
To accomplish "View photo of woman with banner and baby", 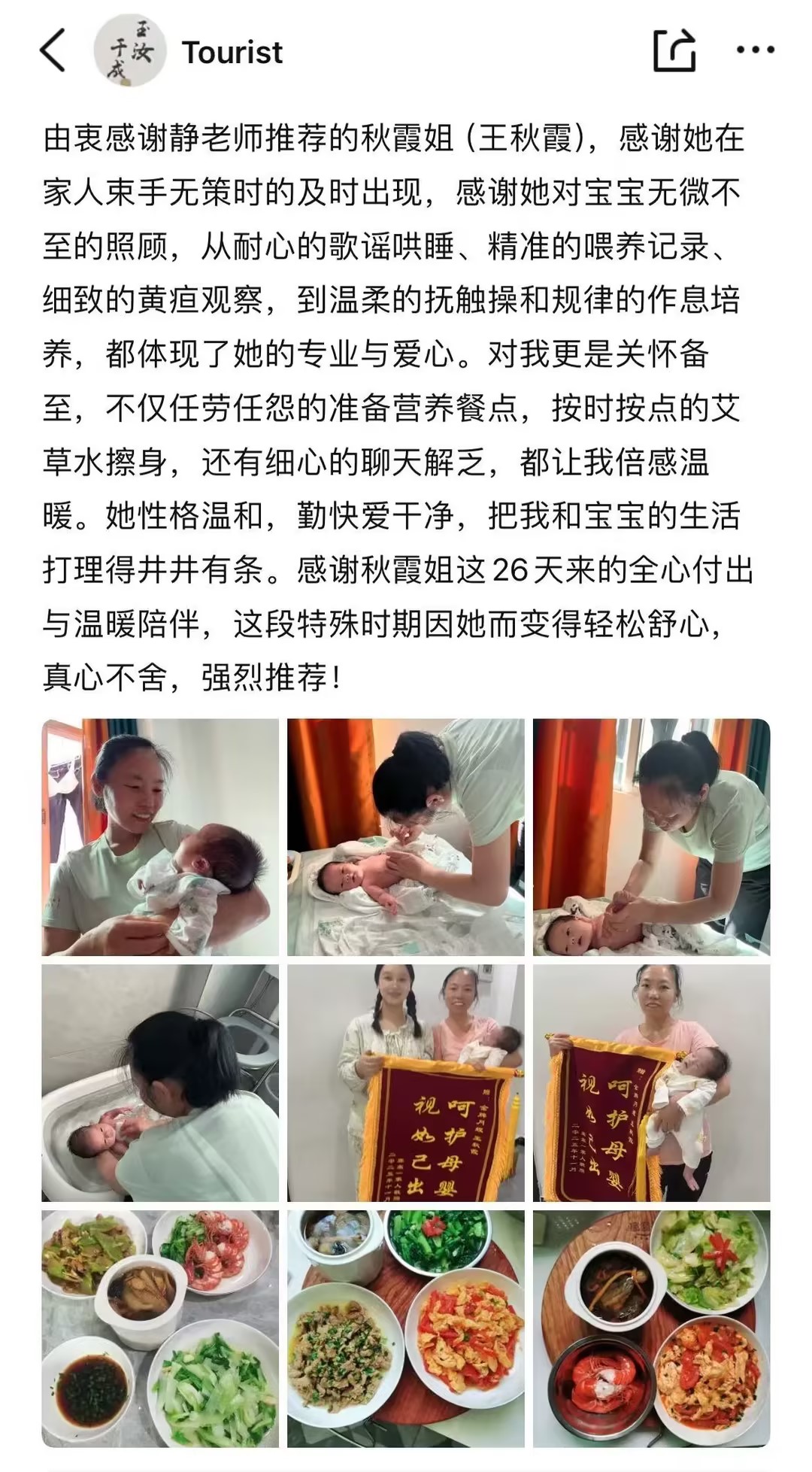I will point(651,1083).
